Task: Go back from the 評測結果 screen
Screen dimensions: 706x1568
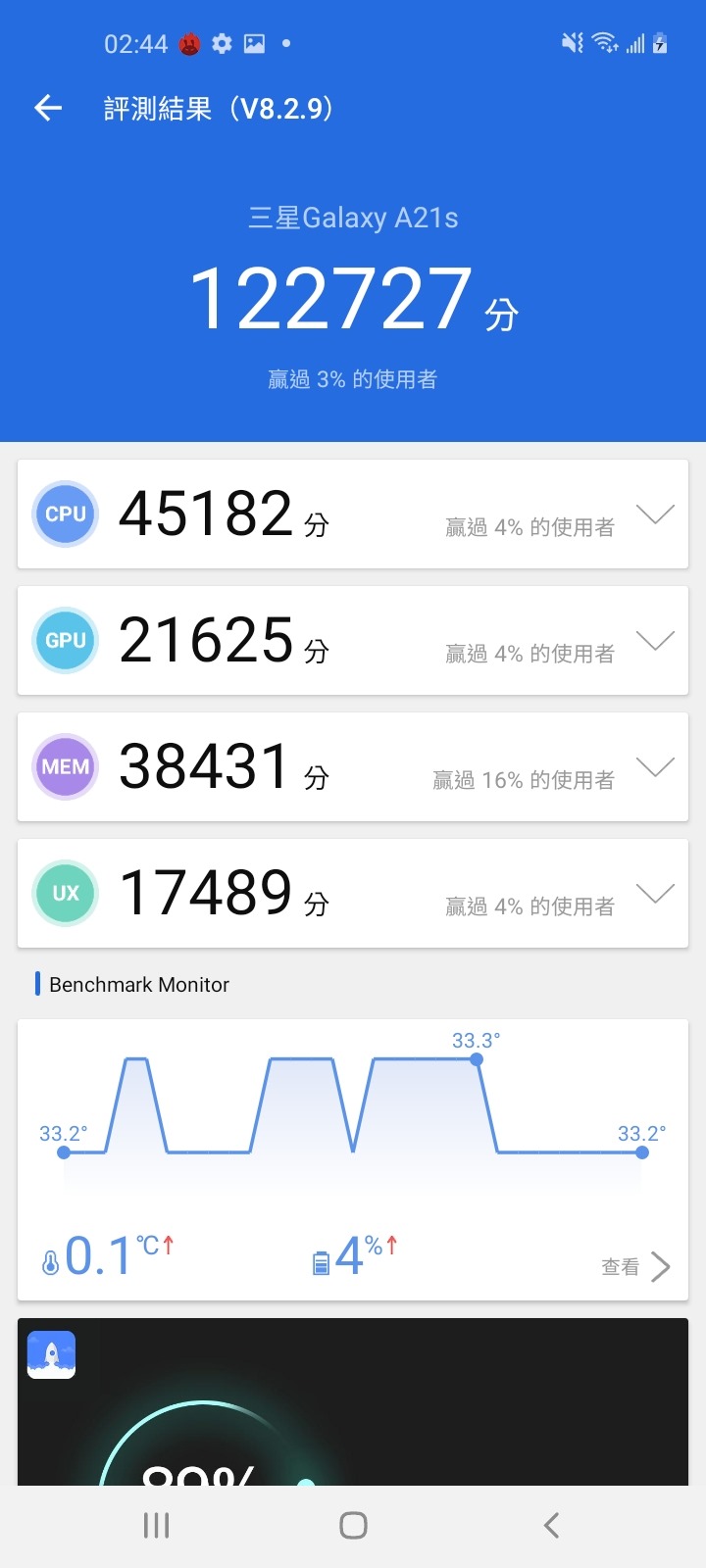Action: (48, 108)
